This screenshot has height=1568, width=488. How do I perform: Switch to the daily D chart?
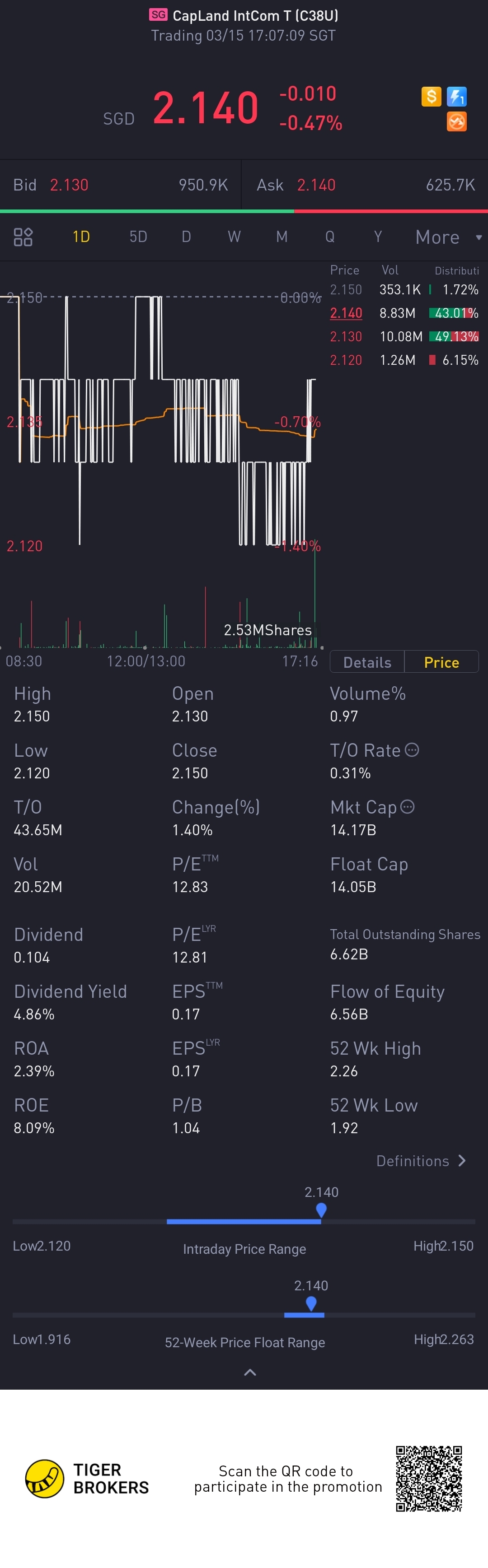pyautogui.click(x=187, y=237)
